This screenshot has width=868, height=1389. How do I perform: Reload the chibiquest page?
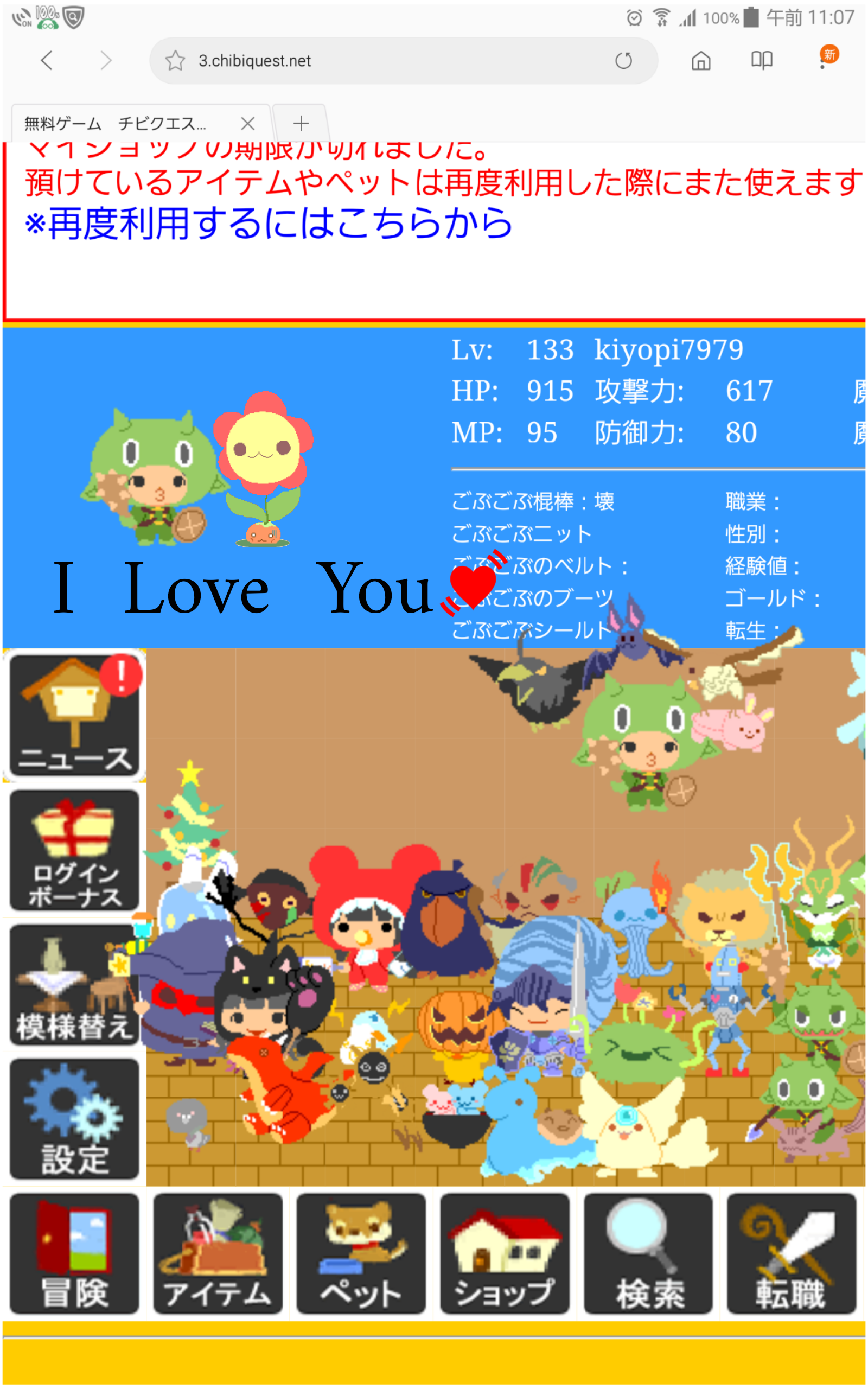[x=623, y=60]
